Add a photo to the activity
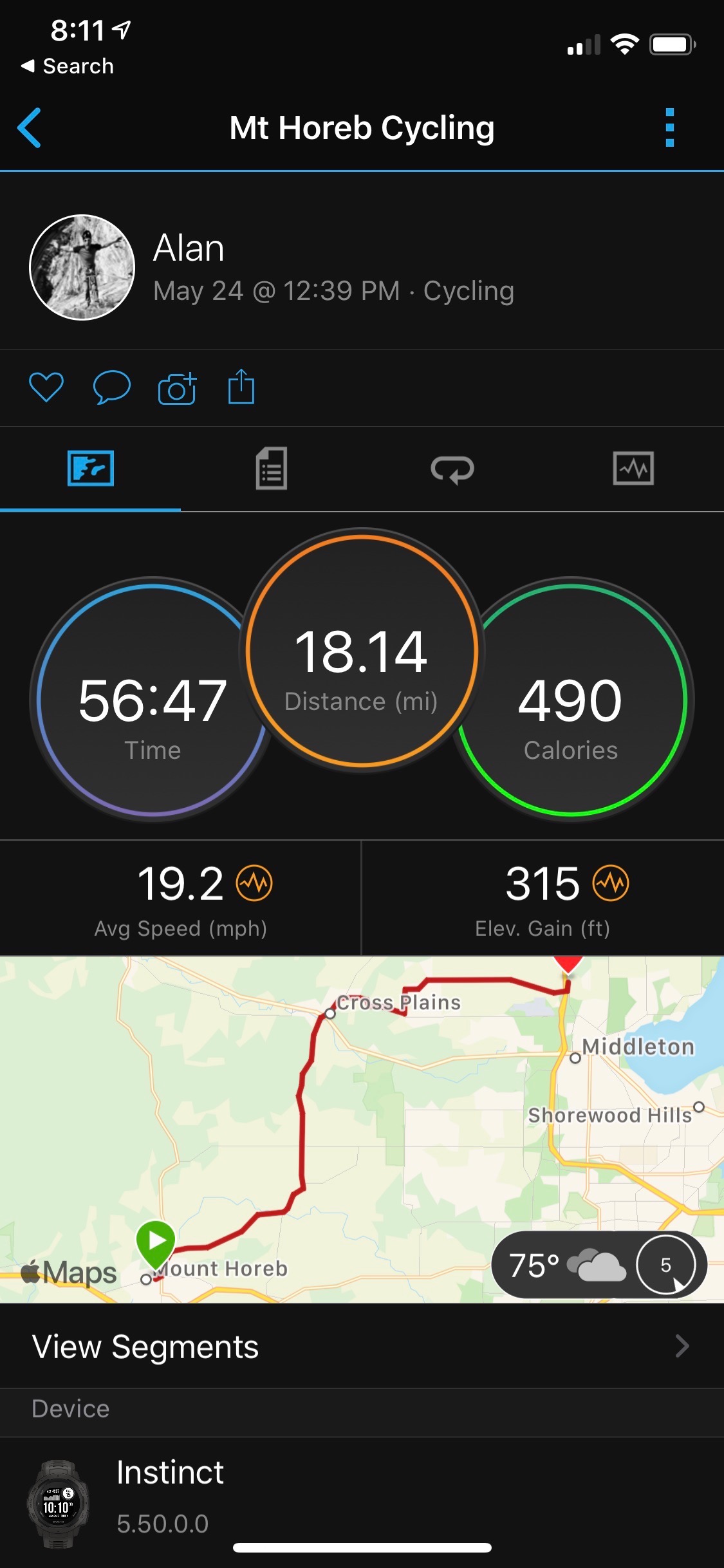 [177, 388]
